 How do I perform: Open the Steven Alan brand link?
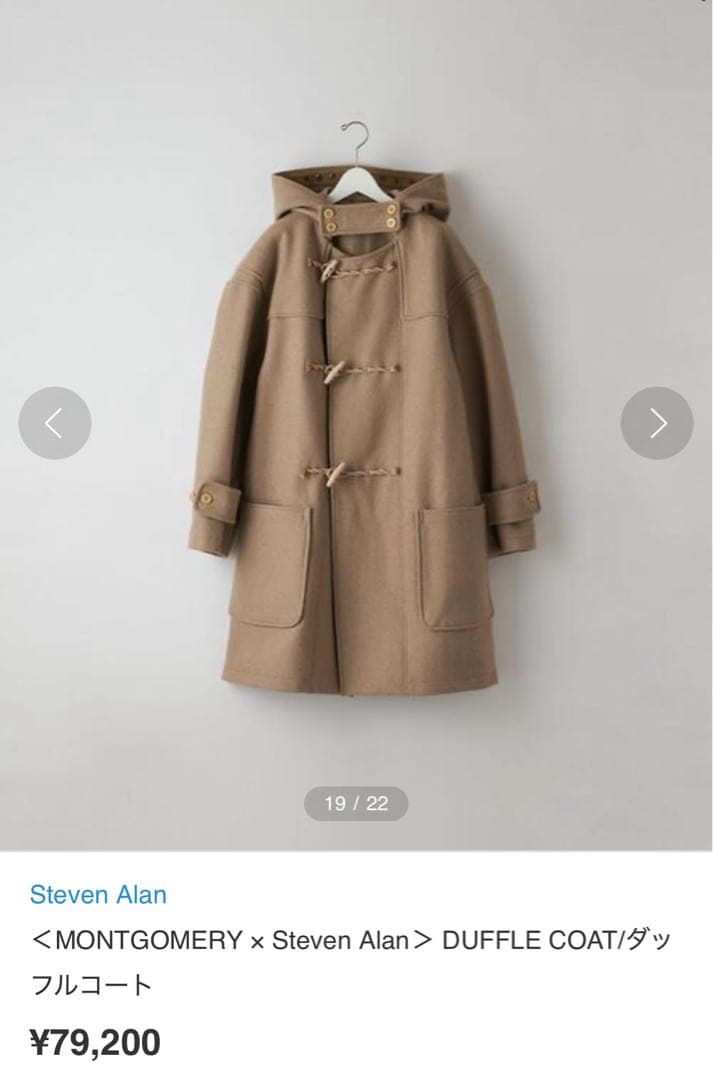tap(98, 894)
